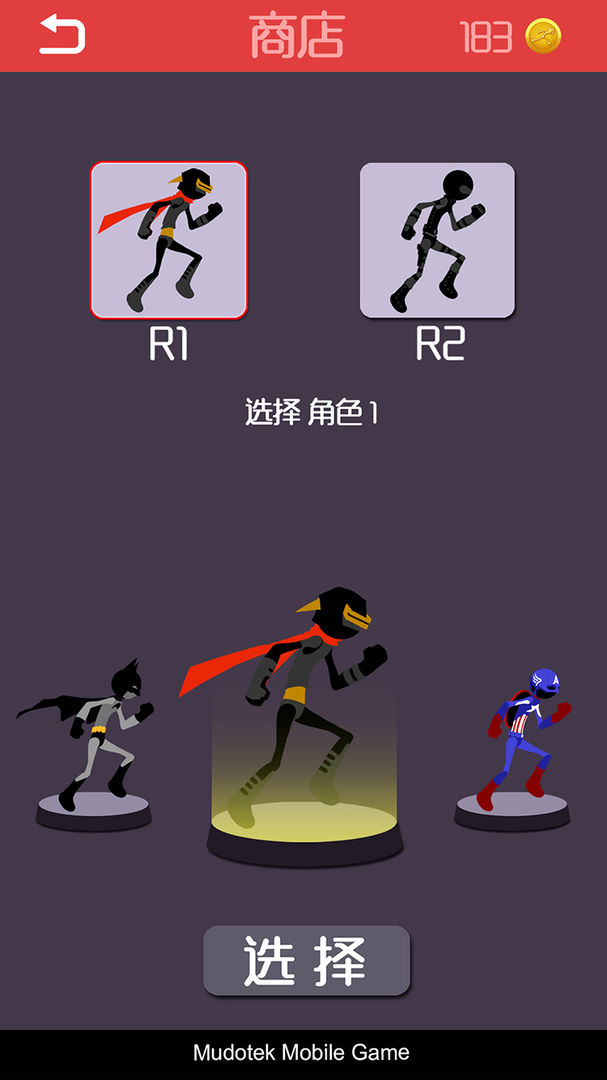Go back using the top-left arrow
Screen dimensions: 607x1080
coord(62,36)
